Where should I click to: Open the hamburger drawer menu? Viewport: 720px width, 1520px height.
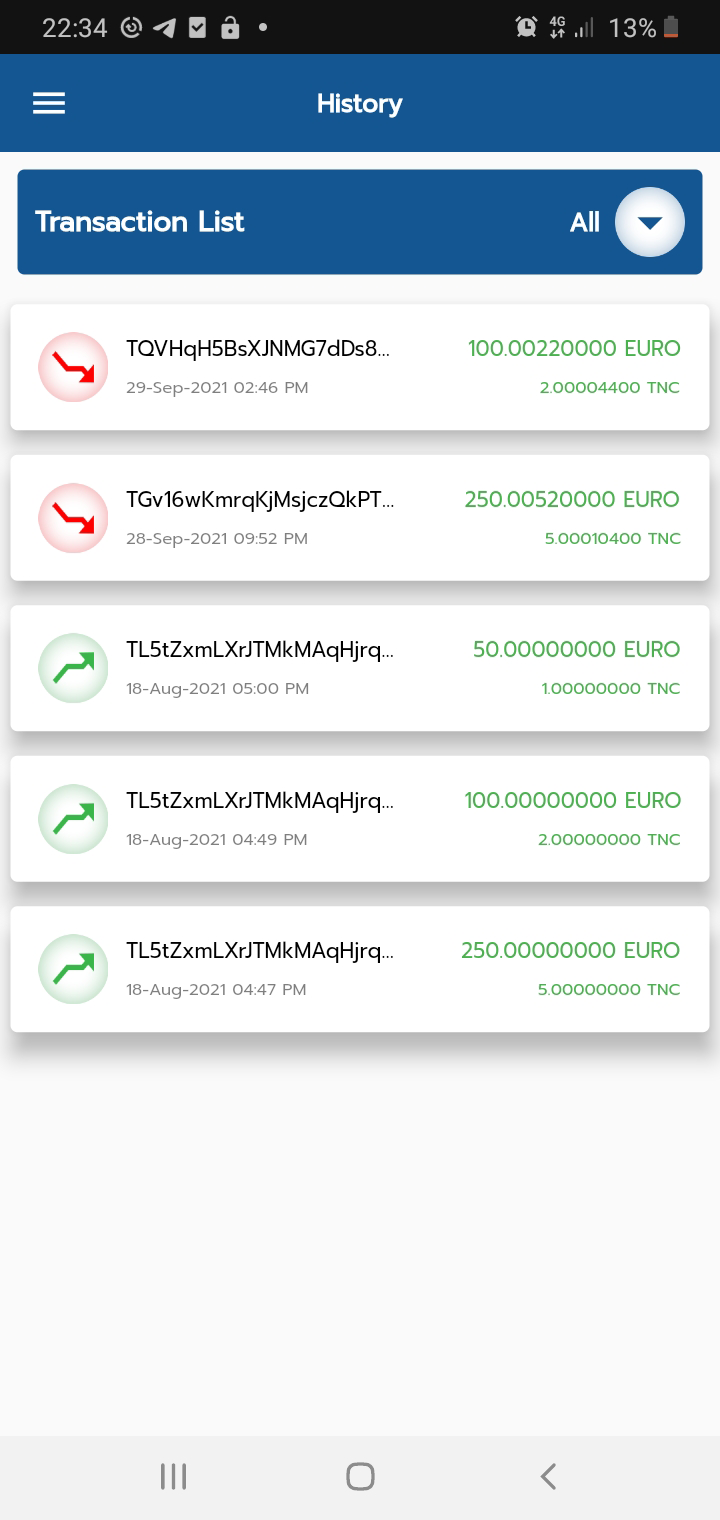49,104
